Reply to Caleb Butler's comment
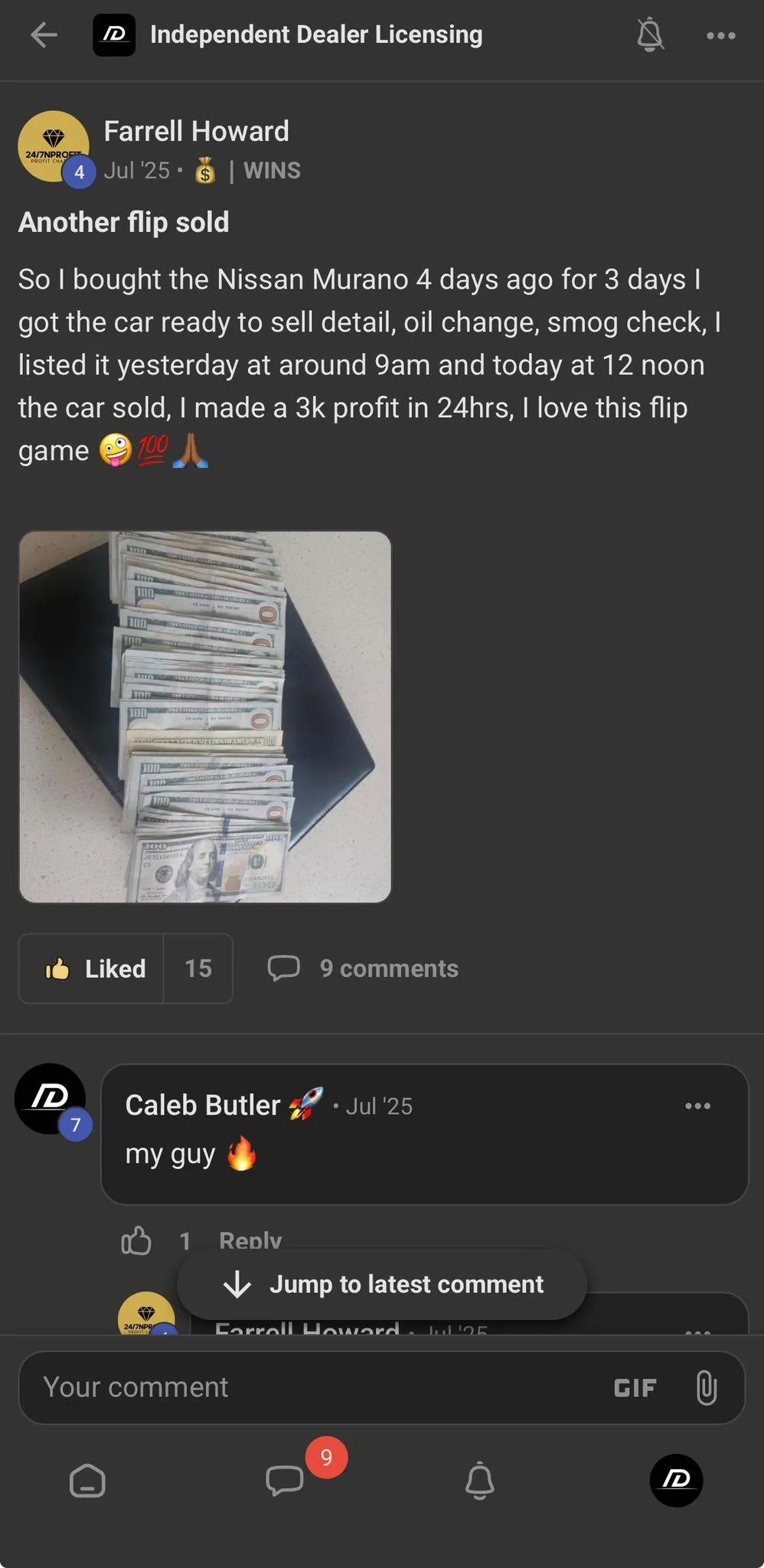764x1568 pixels. pos(250,1240)
